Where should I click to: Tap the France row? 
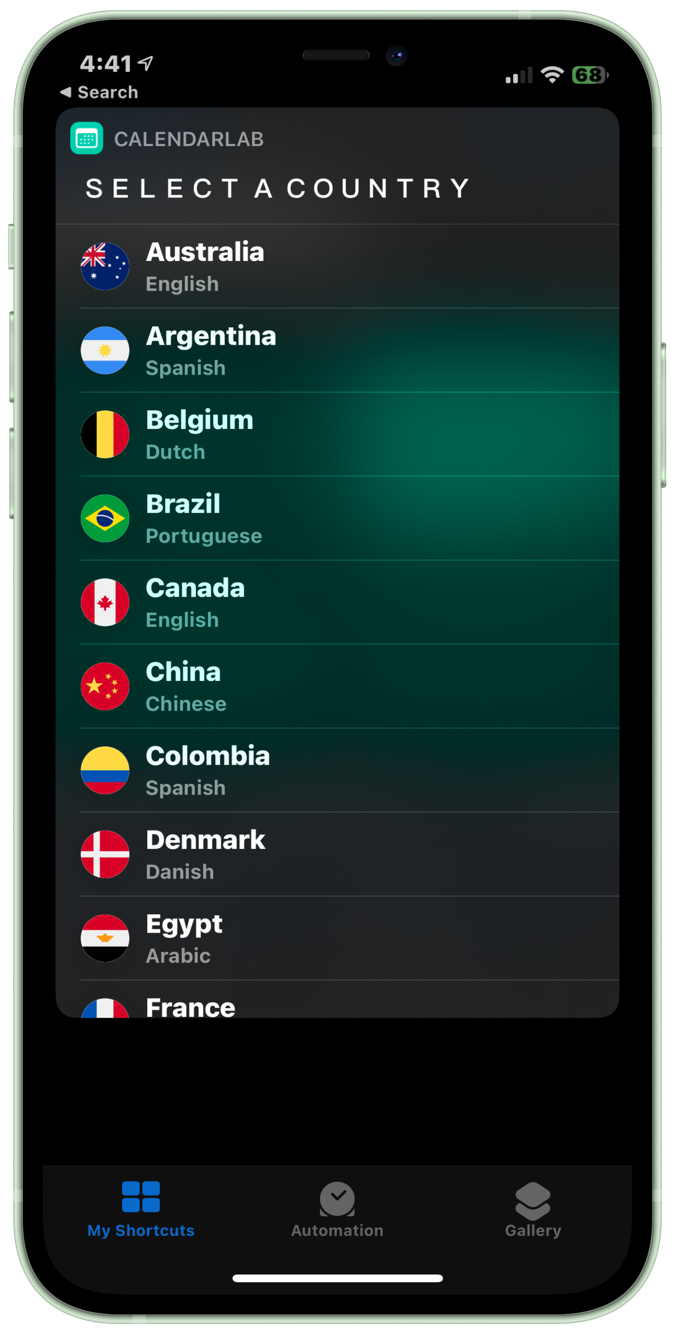337,1004
